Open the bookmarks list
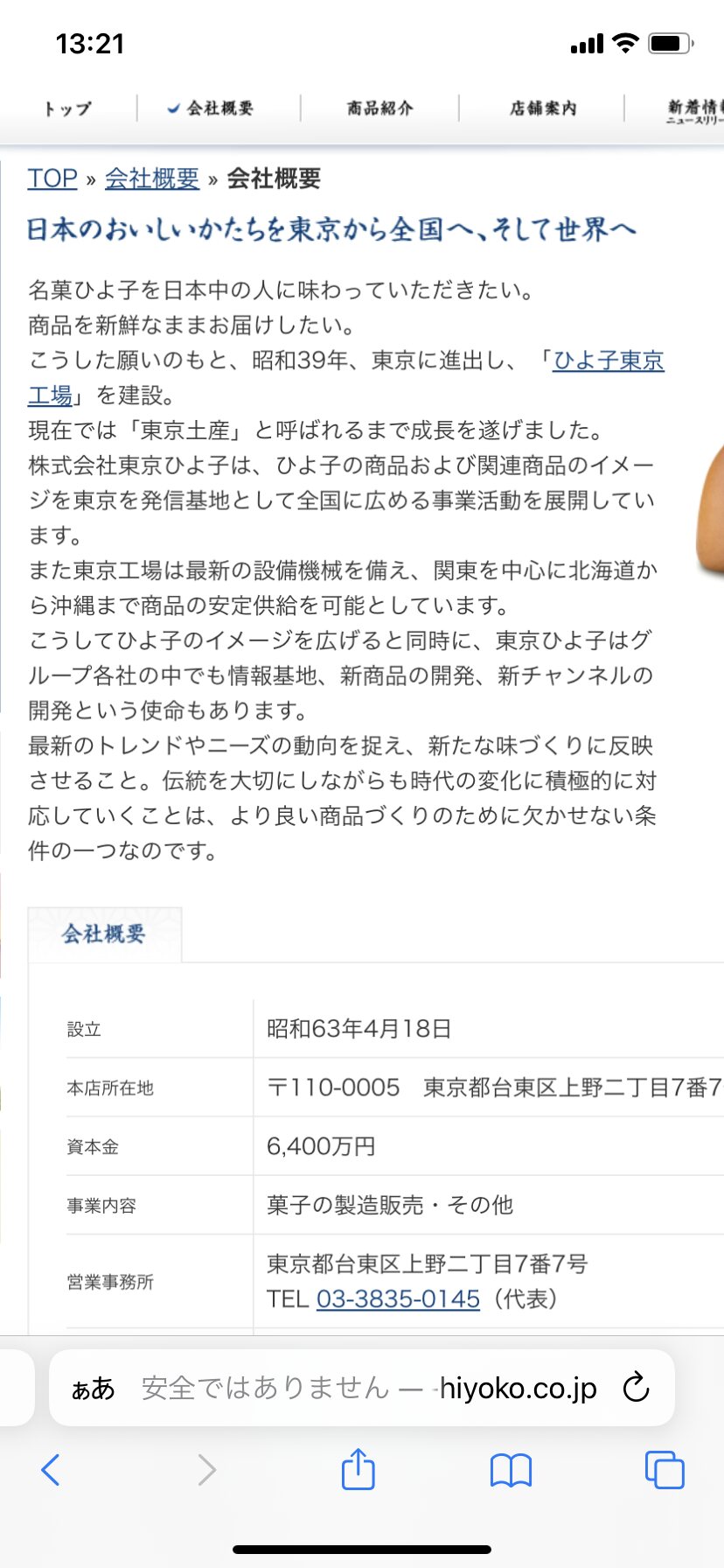724x1568 pixels. click(x=511, y=1470)
